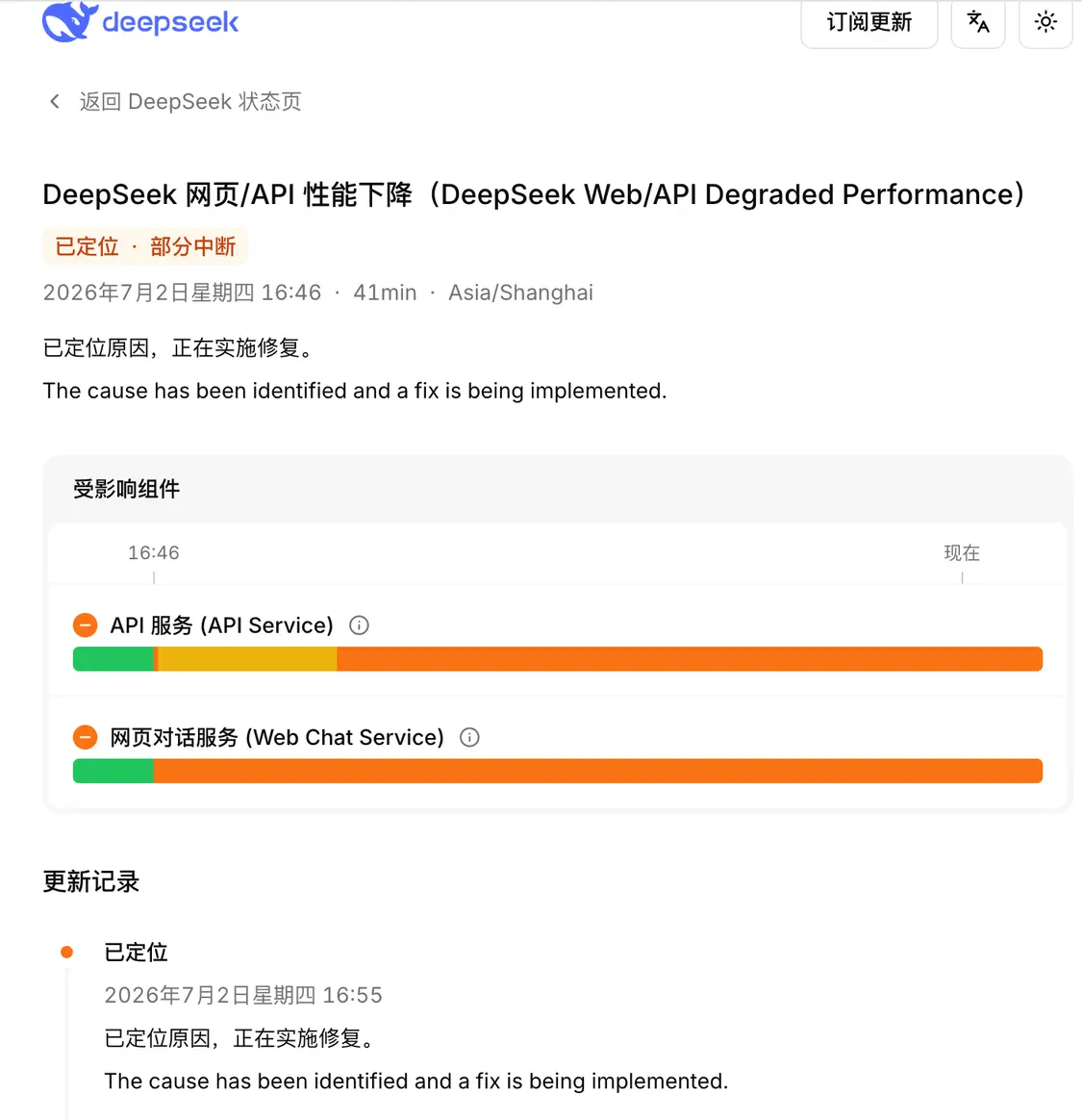Go back via 返回 DeepSeek 状态页 link

pos(175,101)
